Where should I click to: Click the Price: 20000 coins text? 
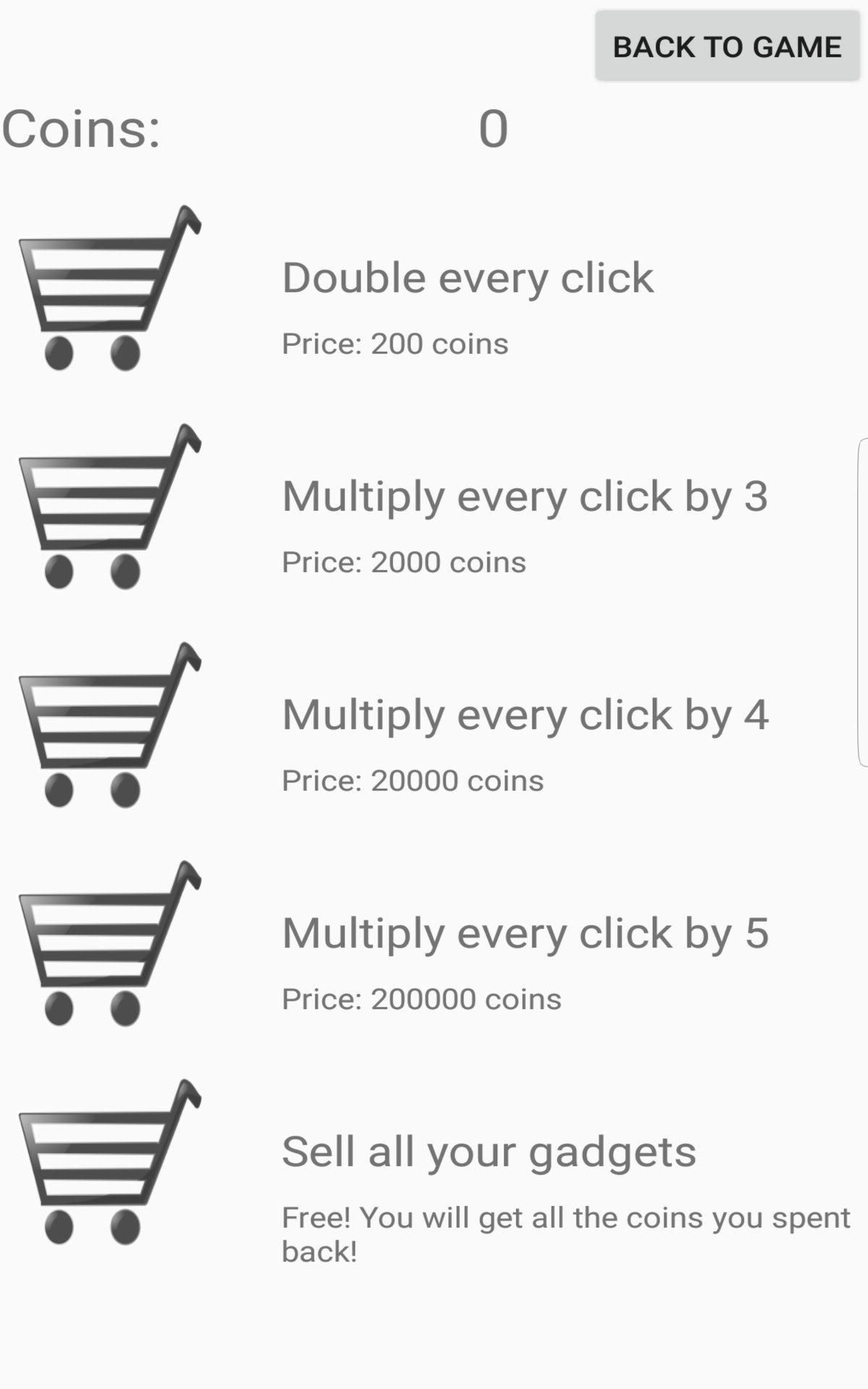pyautogui.click(x=412, y=781)
